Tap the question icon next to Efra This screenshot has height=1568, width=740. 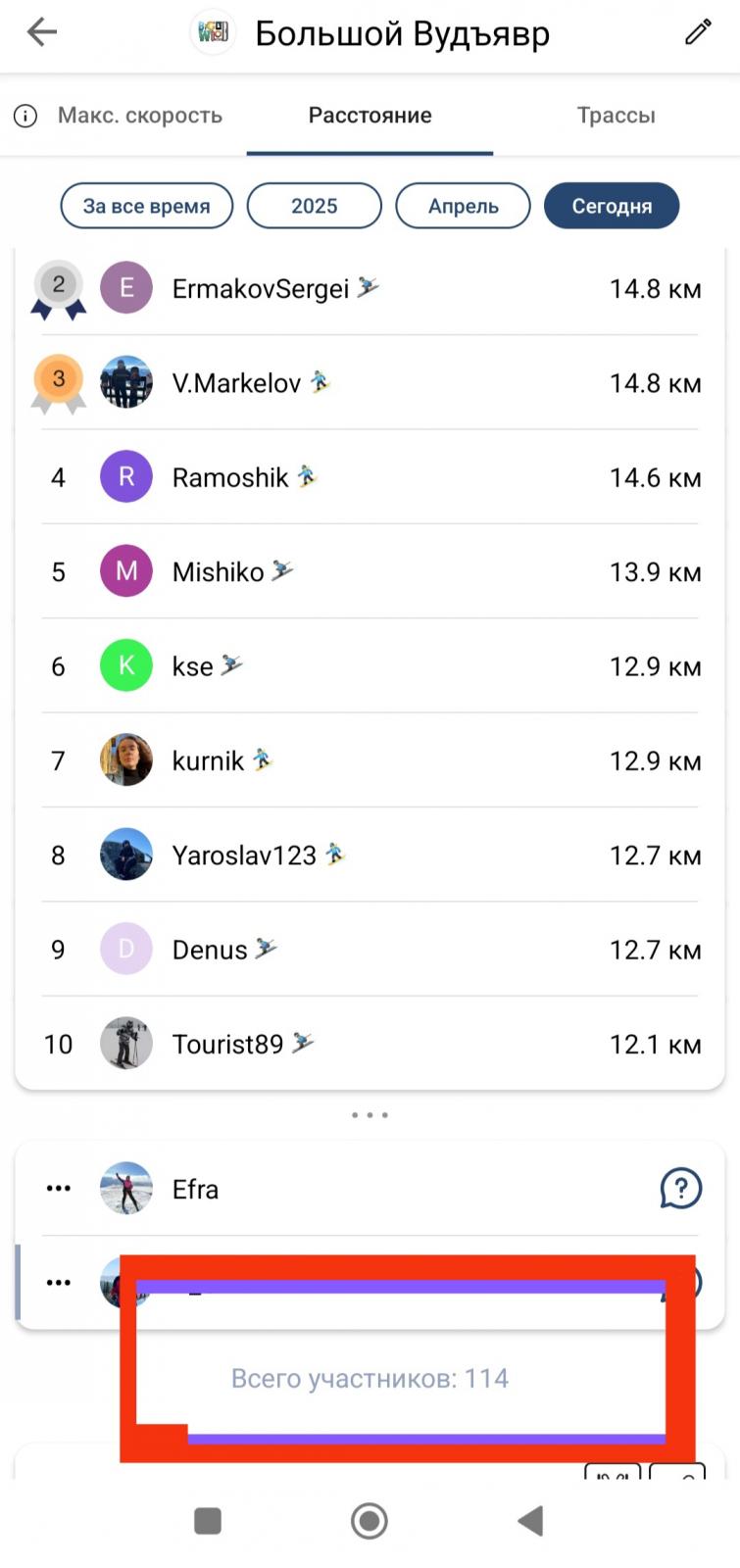click(x=680, y=1189)
